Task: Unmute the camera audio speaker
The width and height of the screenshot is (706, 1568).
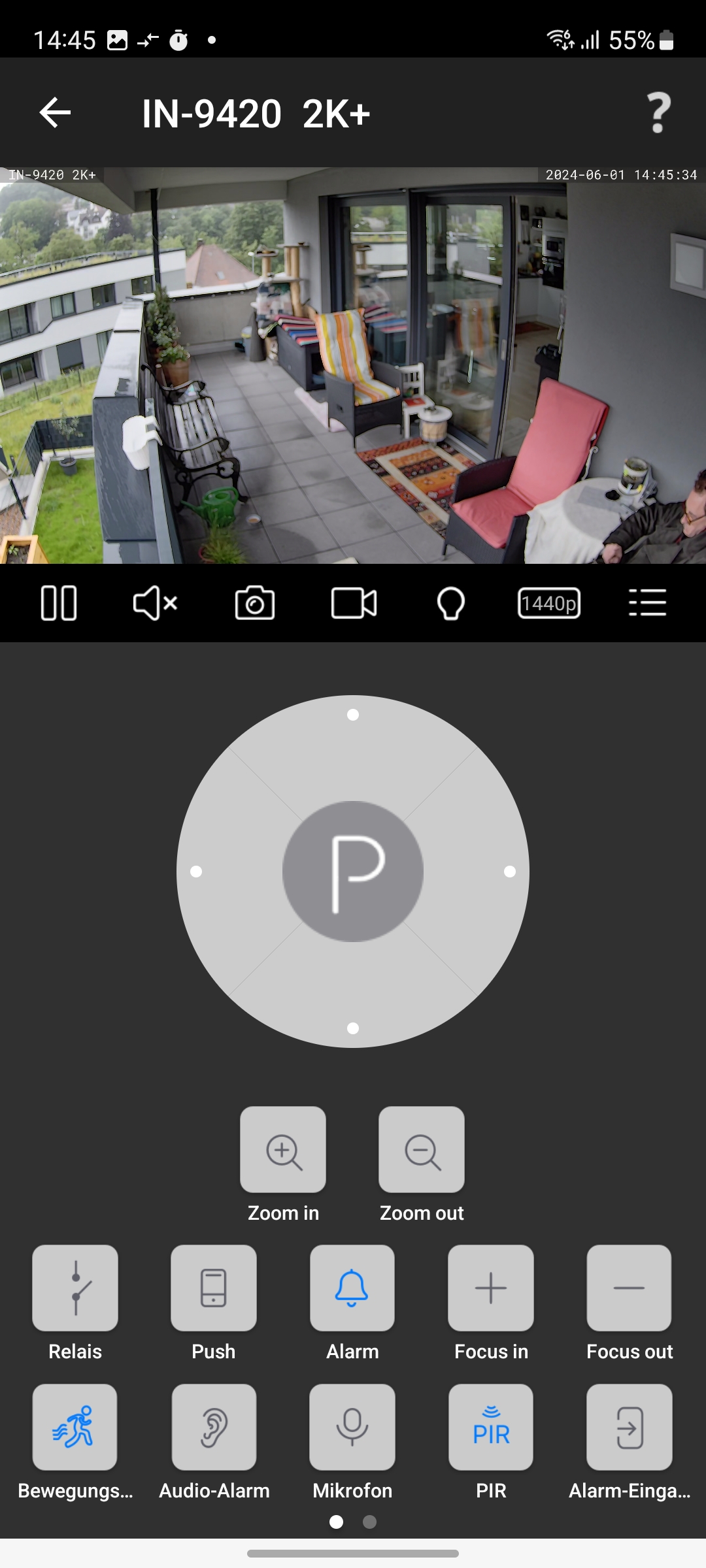Action: (x=155, y=602)
